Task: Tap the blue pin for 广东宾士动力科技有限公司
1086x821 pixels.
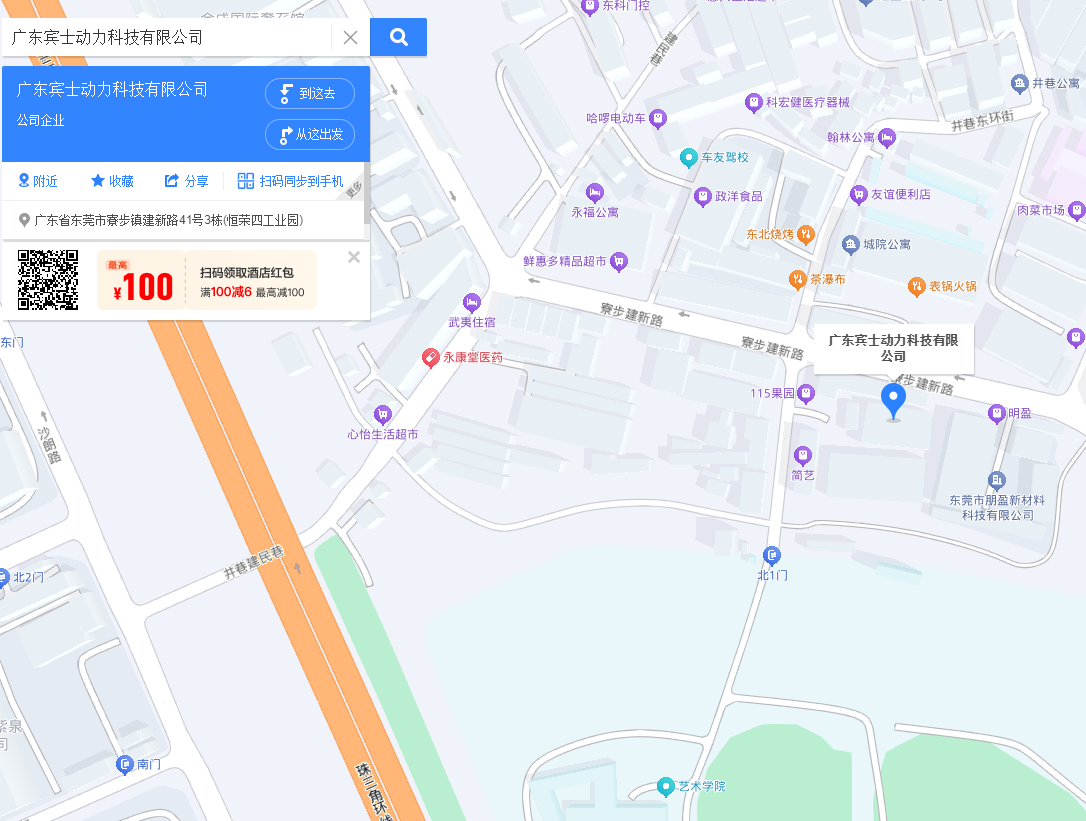Action: point(893,399)
